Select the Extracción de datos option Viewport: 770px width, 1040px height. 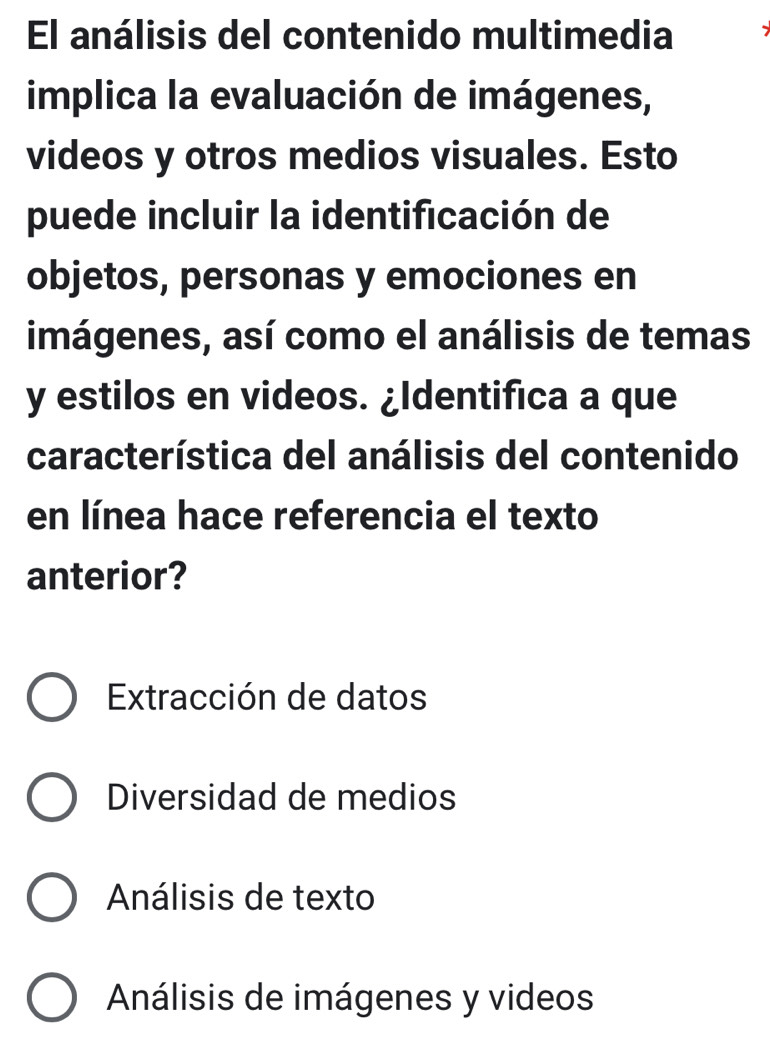click(52, 698)
